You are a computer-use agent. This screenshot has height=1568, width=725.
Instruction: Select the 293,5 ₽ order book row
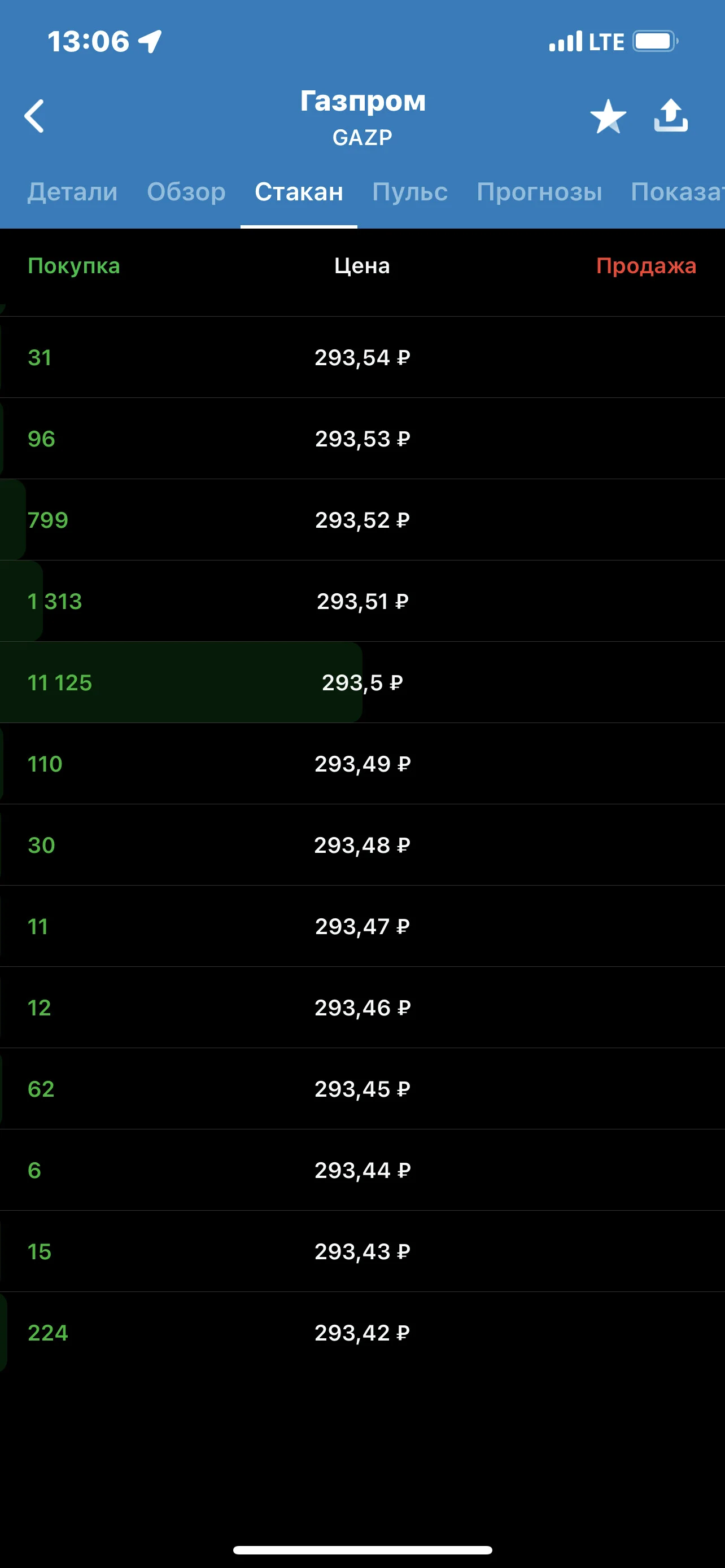362,682
